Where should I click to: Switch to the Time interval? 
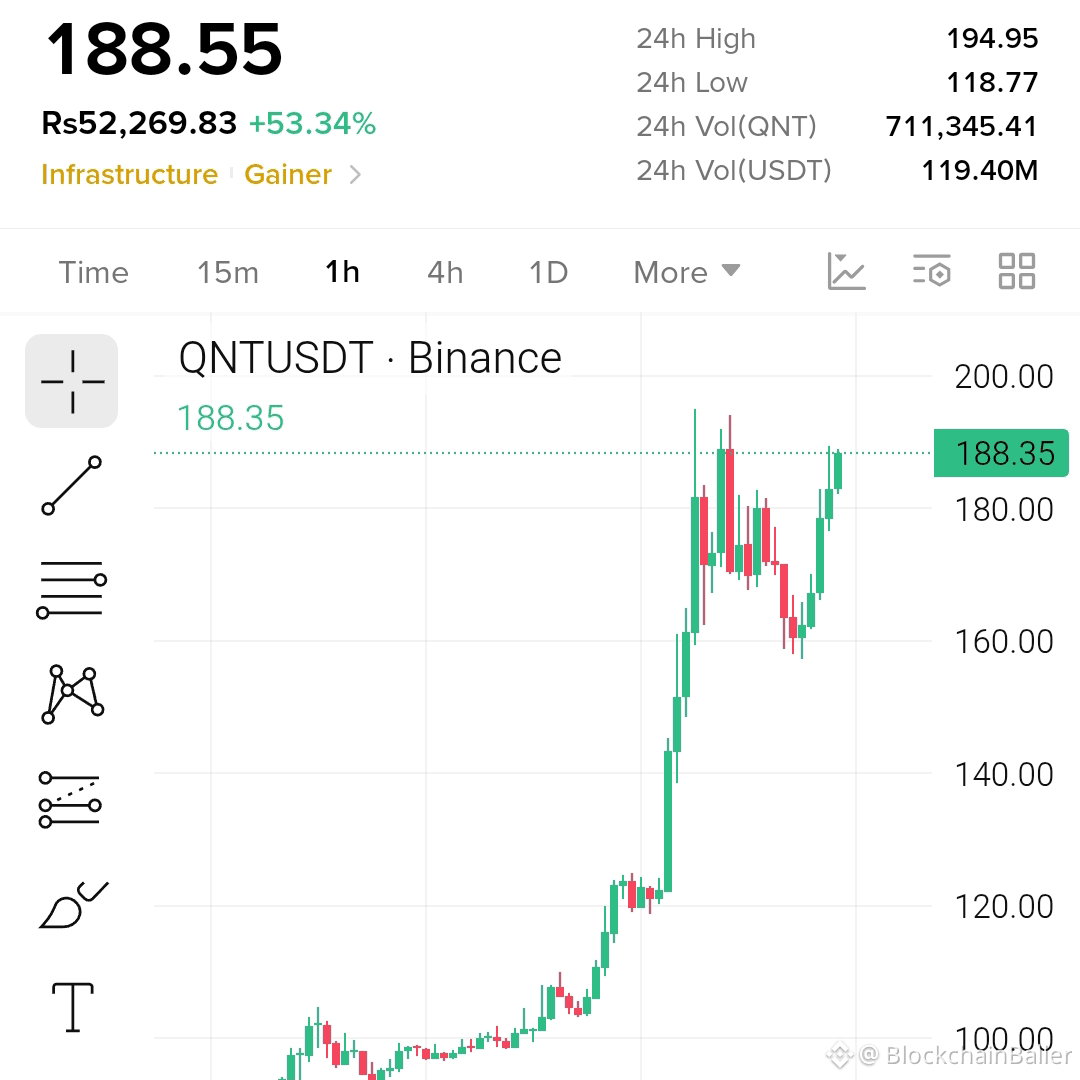pos(94,273)
